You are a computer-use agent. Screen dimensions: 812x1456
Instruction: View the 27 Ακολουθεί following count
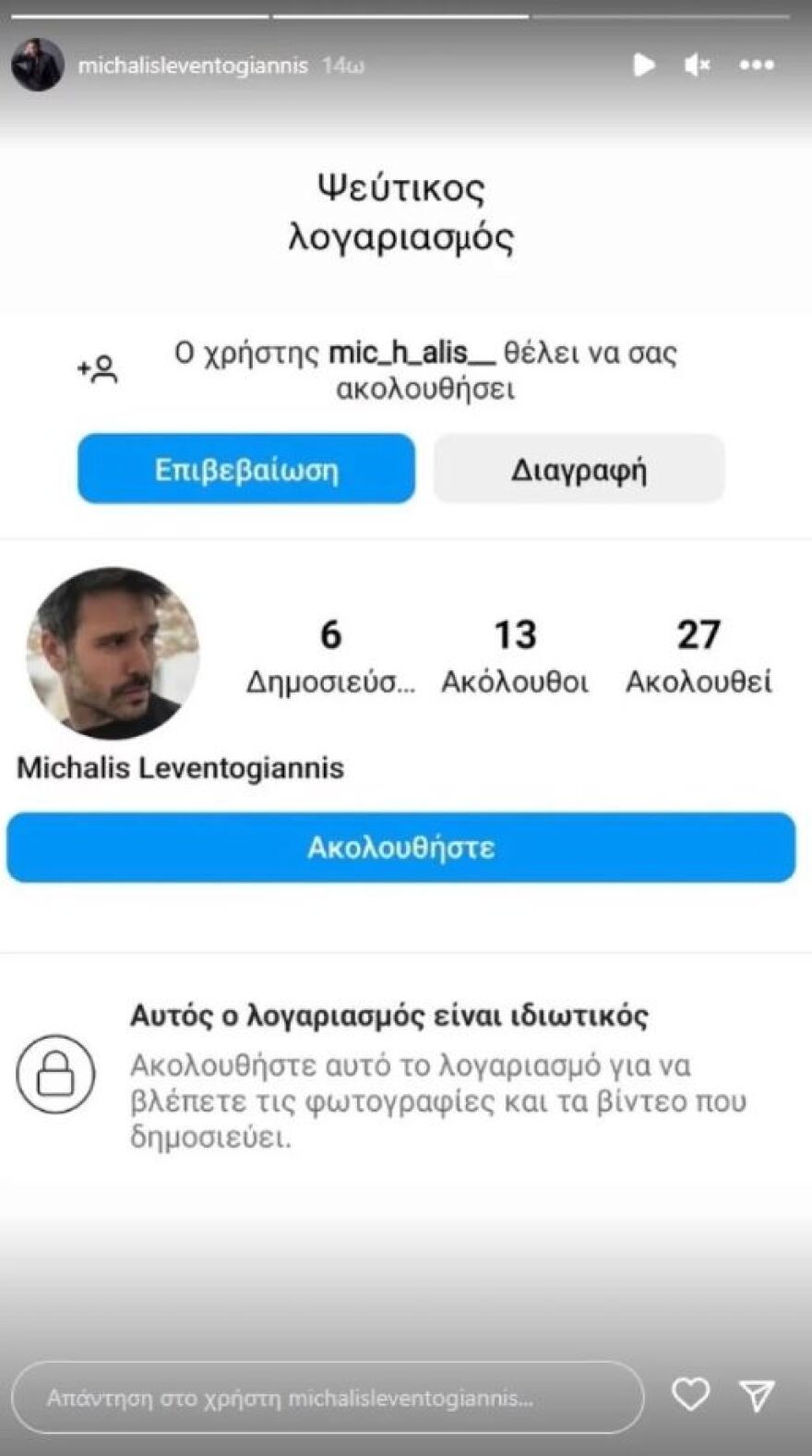pyautogui.click(x=701, y=656)
